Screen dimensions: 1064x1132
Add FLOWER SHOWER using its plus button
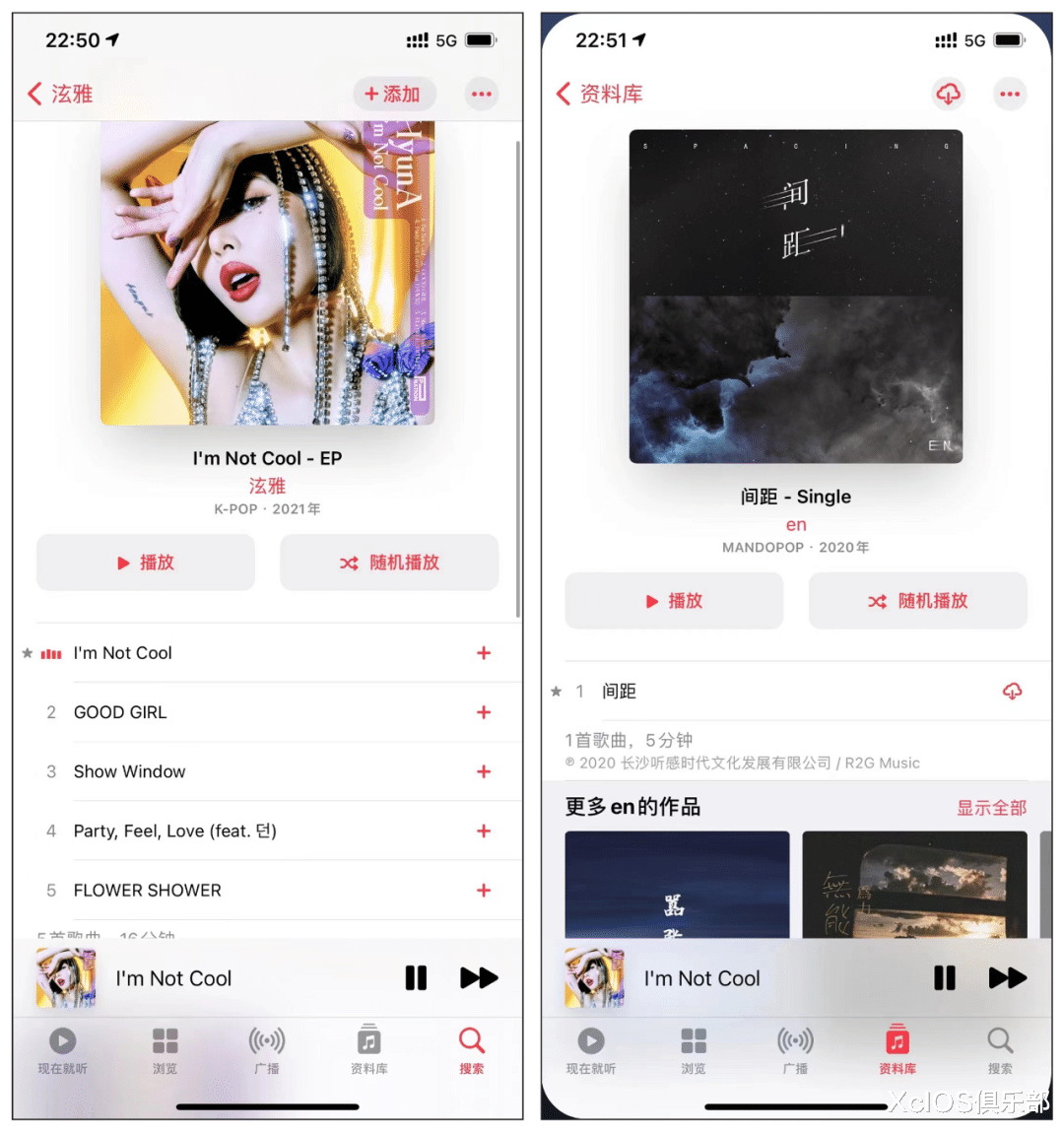(483, 890)
